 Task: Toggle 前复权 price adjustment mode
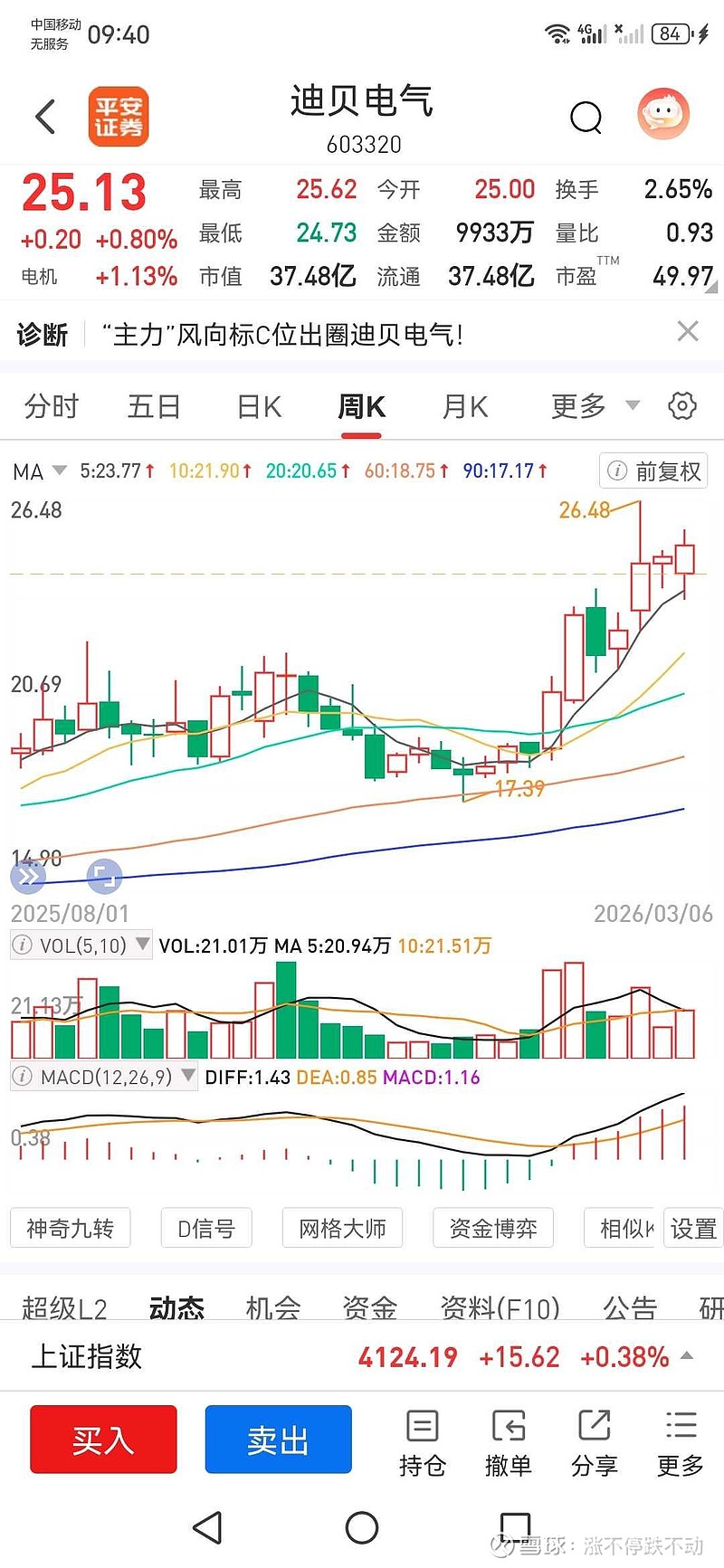[653, 471]
